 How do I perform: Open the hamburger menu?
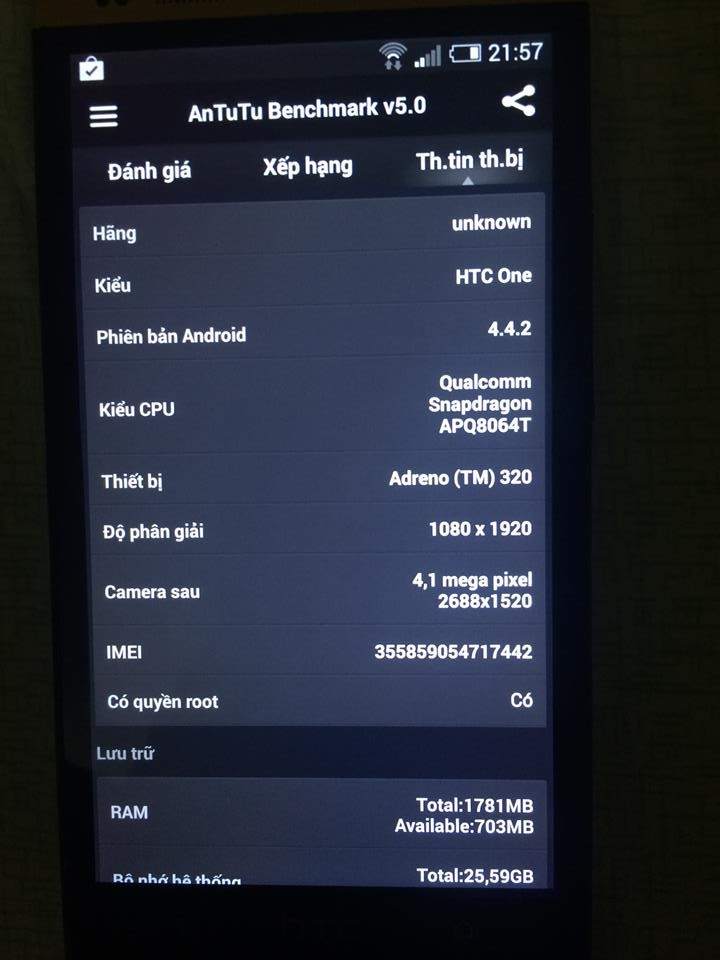pyautogui.click(x=104, y=115)
